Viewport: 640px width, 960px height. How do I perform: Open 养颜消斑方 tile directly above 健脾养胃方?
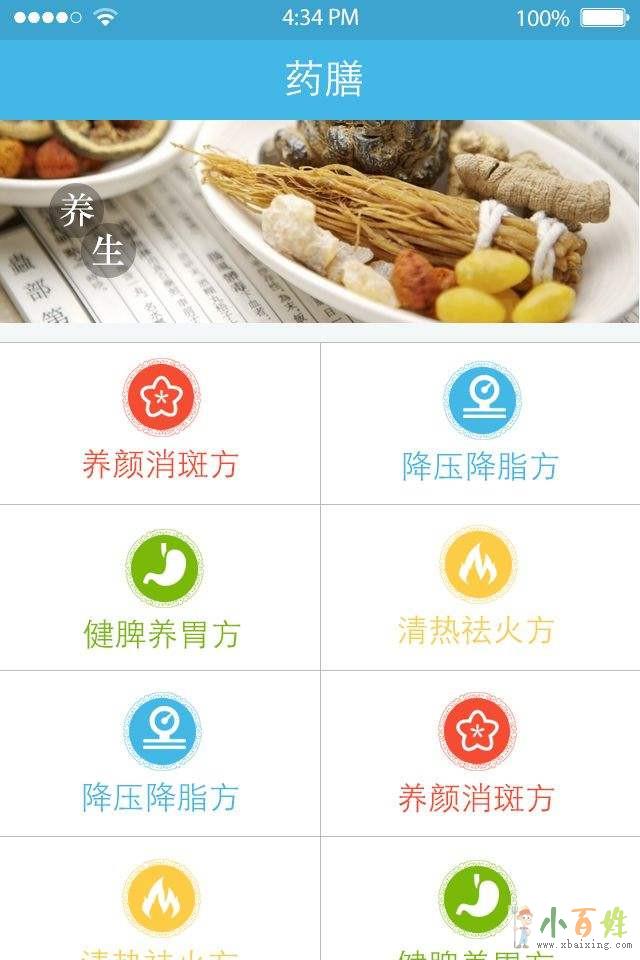pyautogui.click(x=160, y=424)
